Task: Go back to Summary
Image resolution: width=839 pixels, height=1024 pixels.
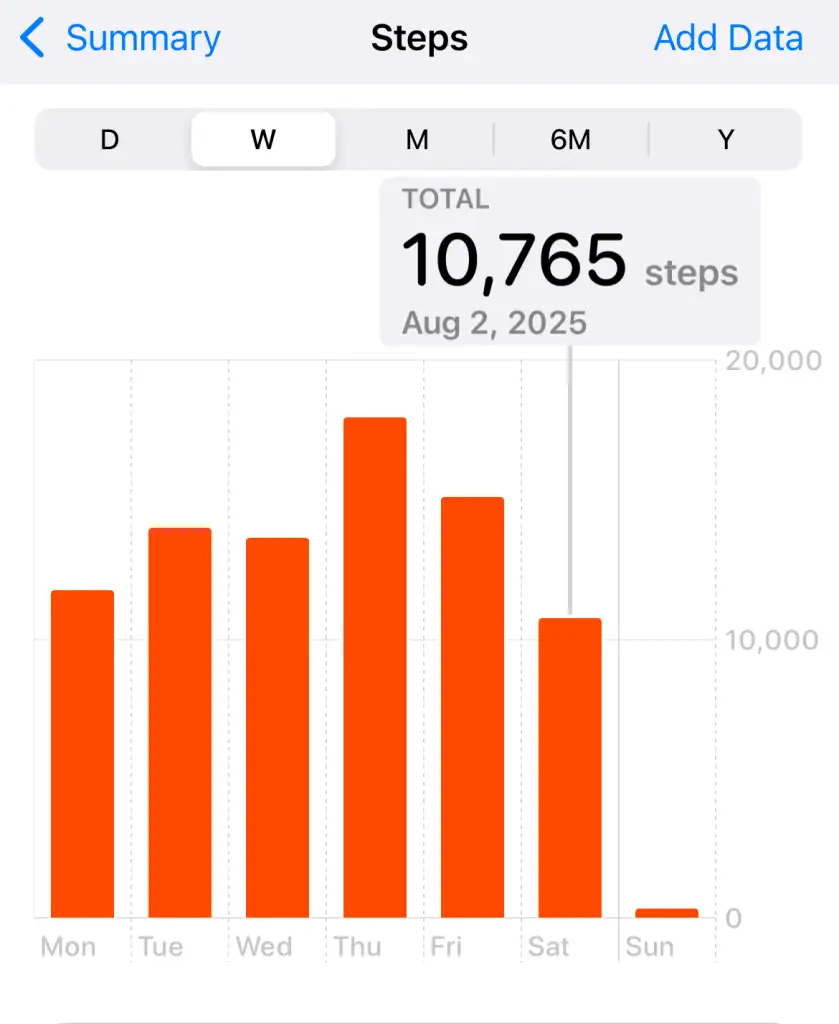Action: tap(121, 39)
